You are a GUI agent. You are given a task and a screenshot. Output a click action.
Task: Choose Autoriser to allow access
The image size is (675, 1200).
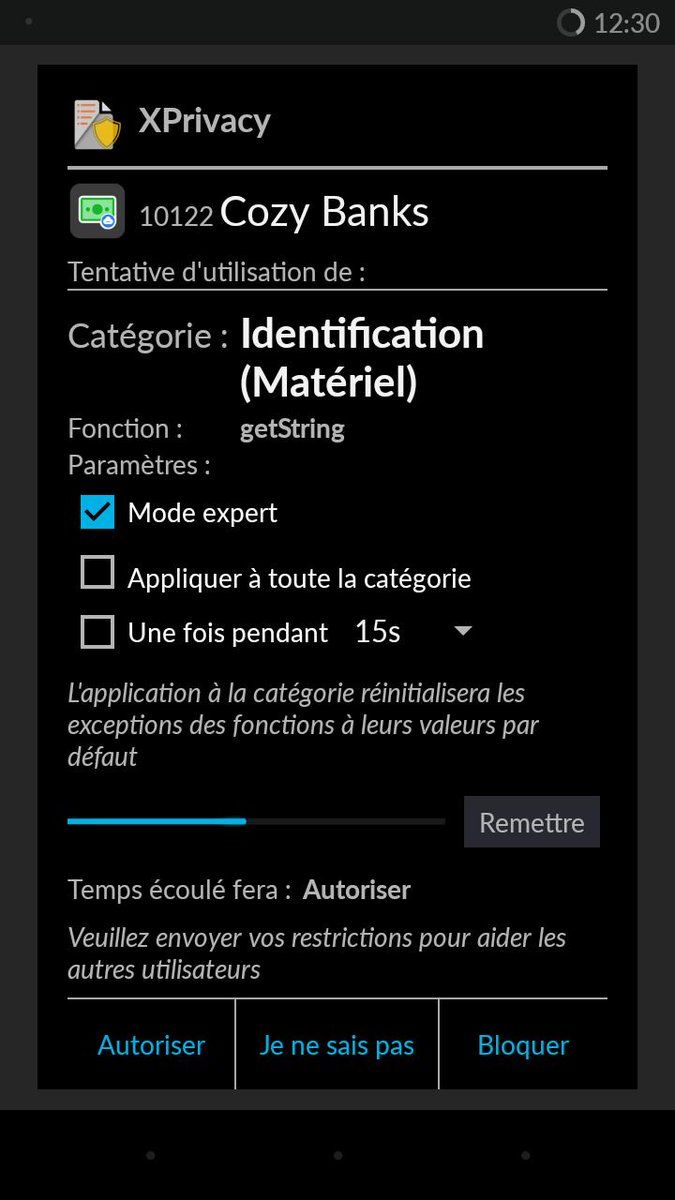151,1045
